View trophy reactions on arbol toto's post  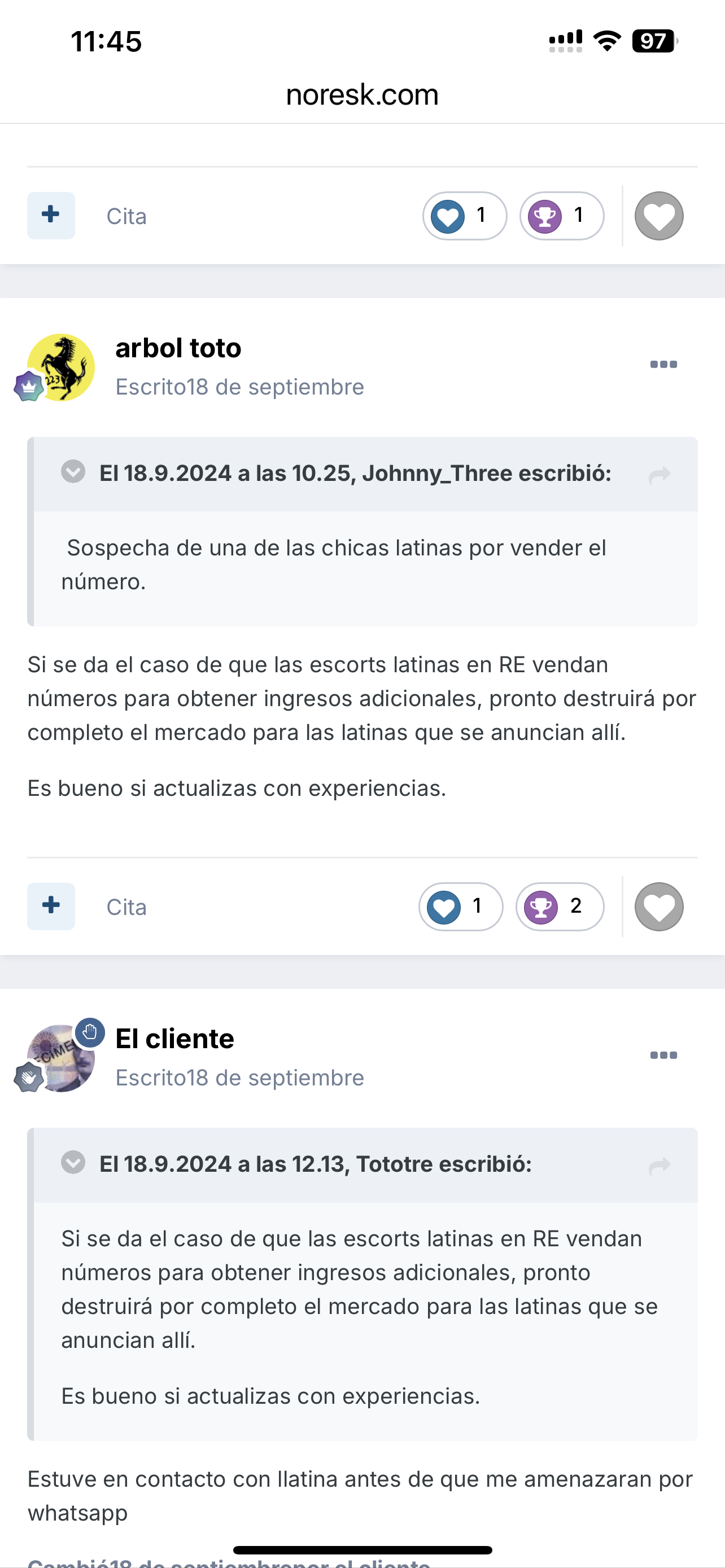(560, 906)
